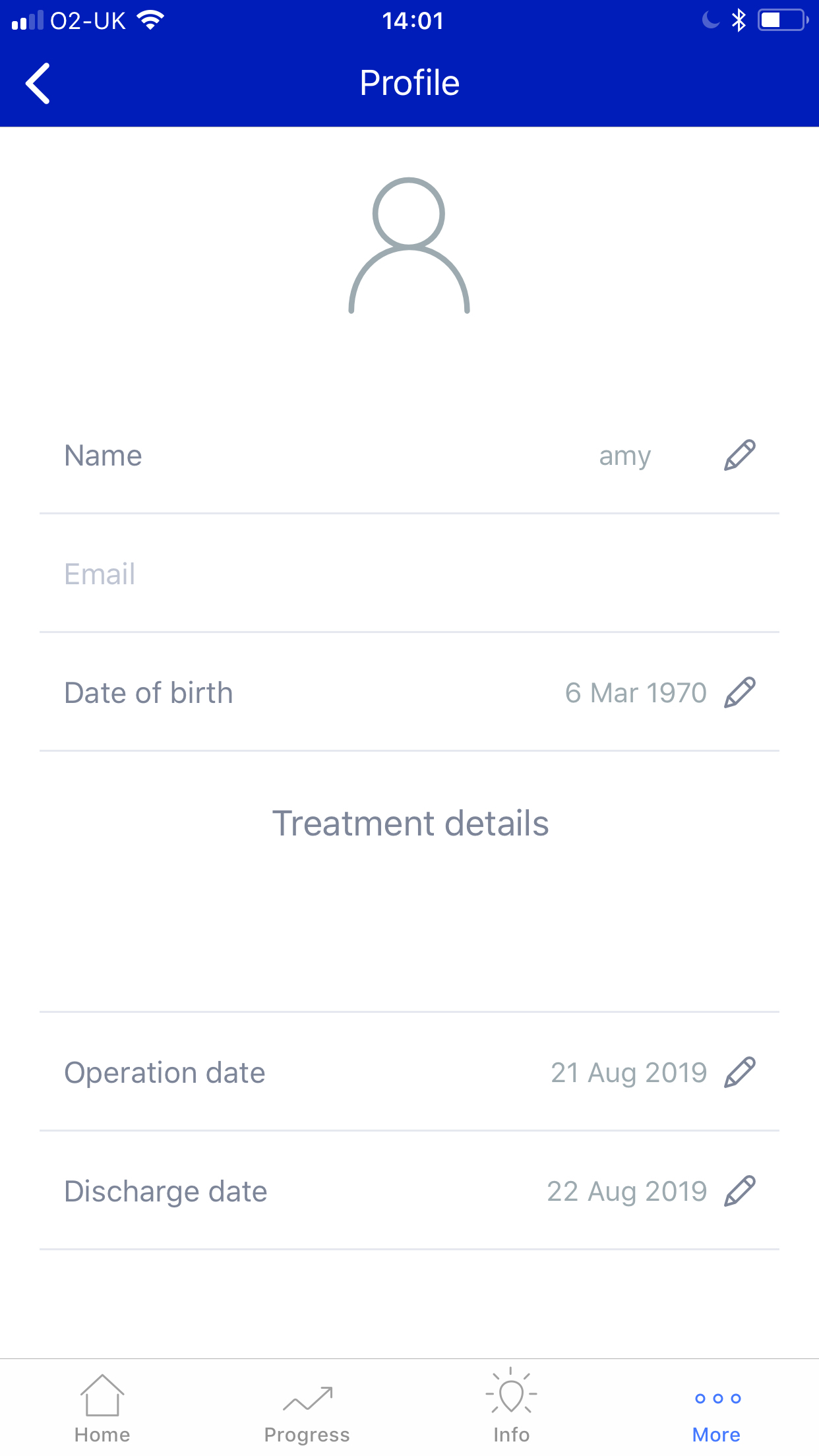This screenshot has height=1456, width=819.
Task: Go to the Info tab
Action: pyautogui.click(x=511, y=1409)
